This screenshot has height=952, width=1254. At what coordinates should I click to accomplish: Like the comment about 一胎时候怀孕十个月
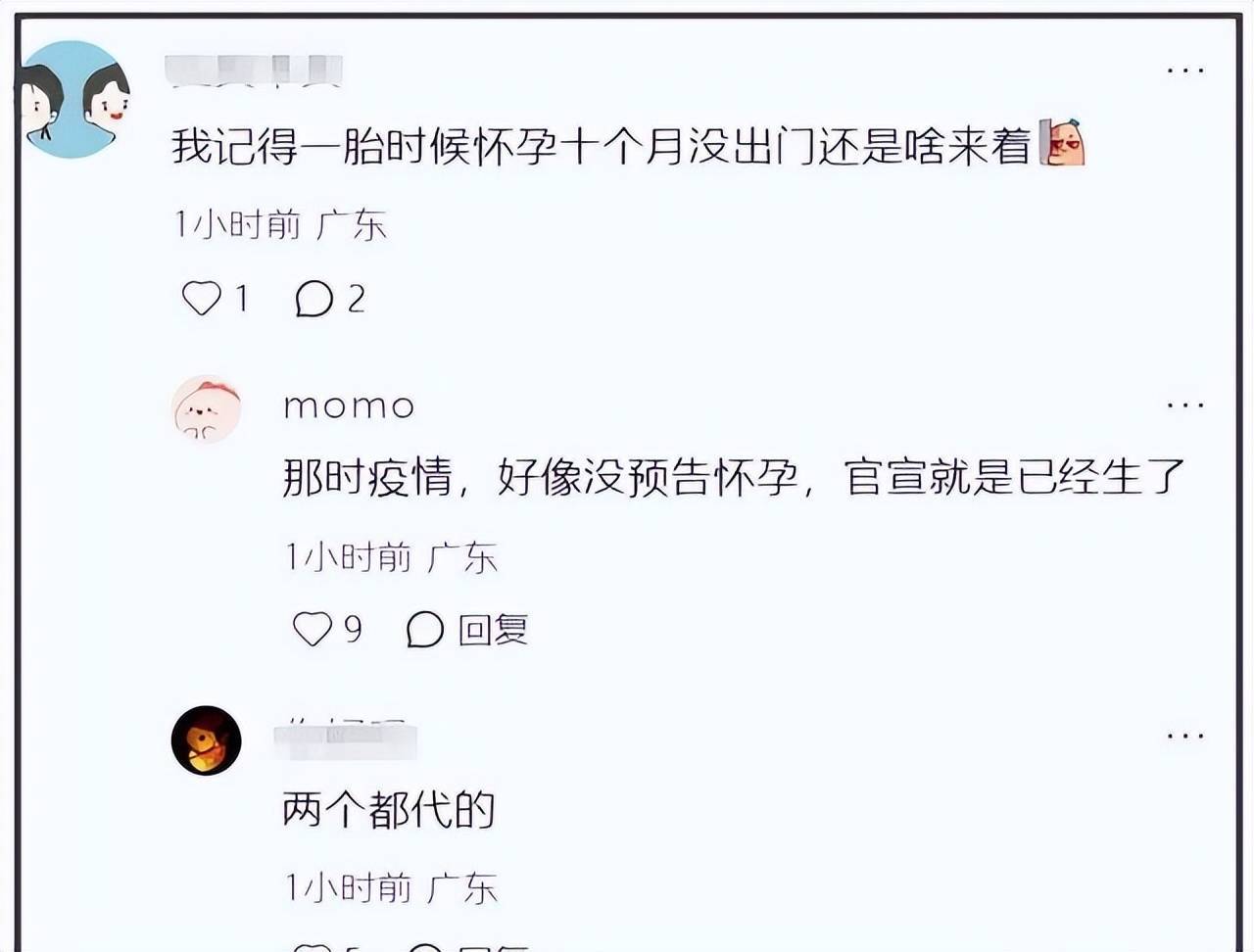tap(202, 298)
